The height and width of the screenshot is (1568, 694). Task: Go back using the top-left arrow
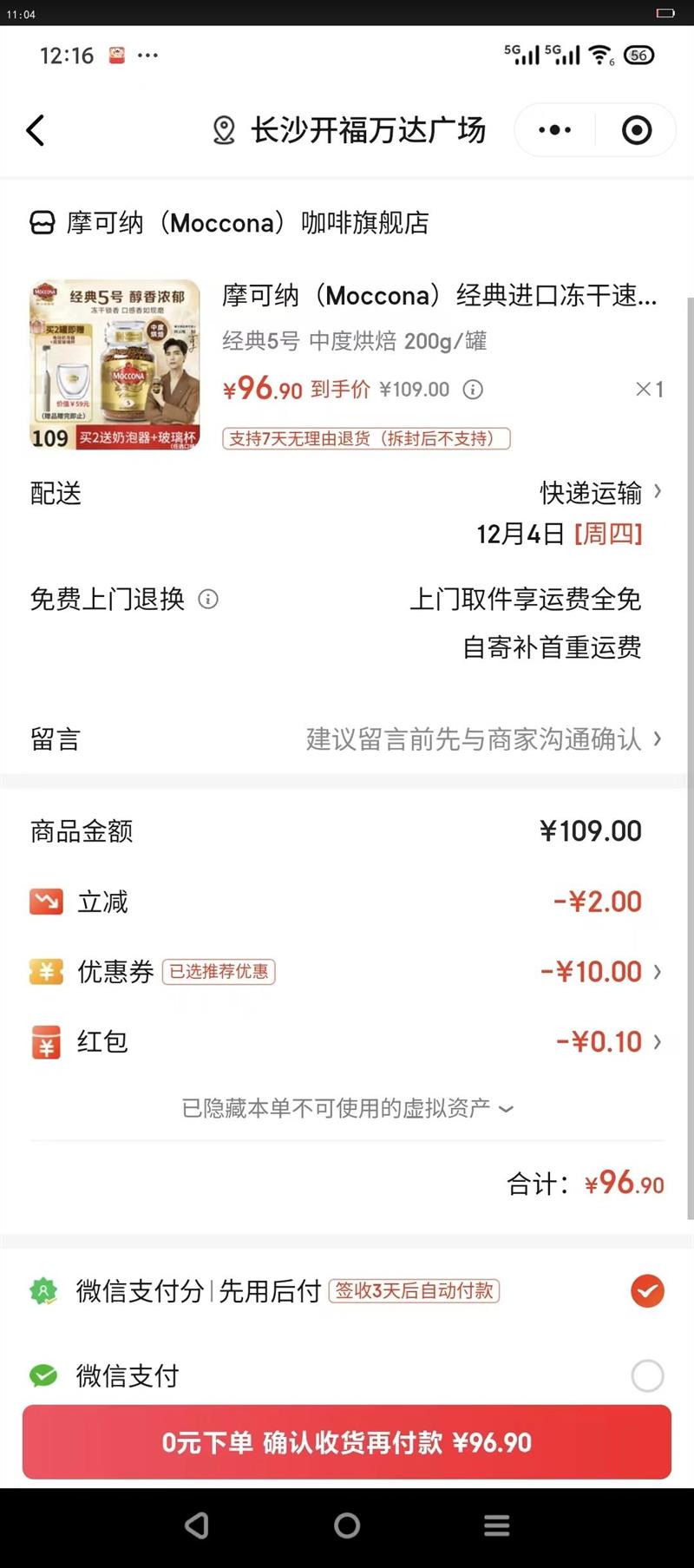(36, 131)
